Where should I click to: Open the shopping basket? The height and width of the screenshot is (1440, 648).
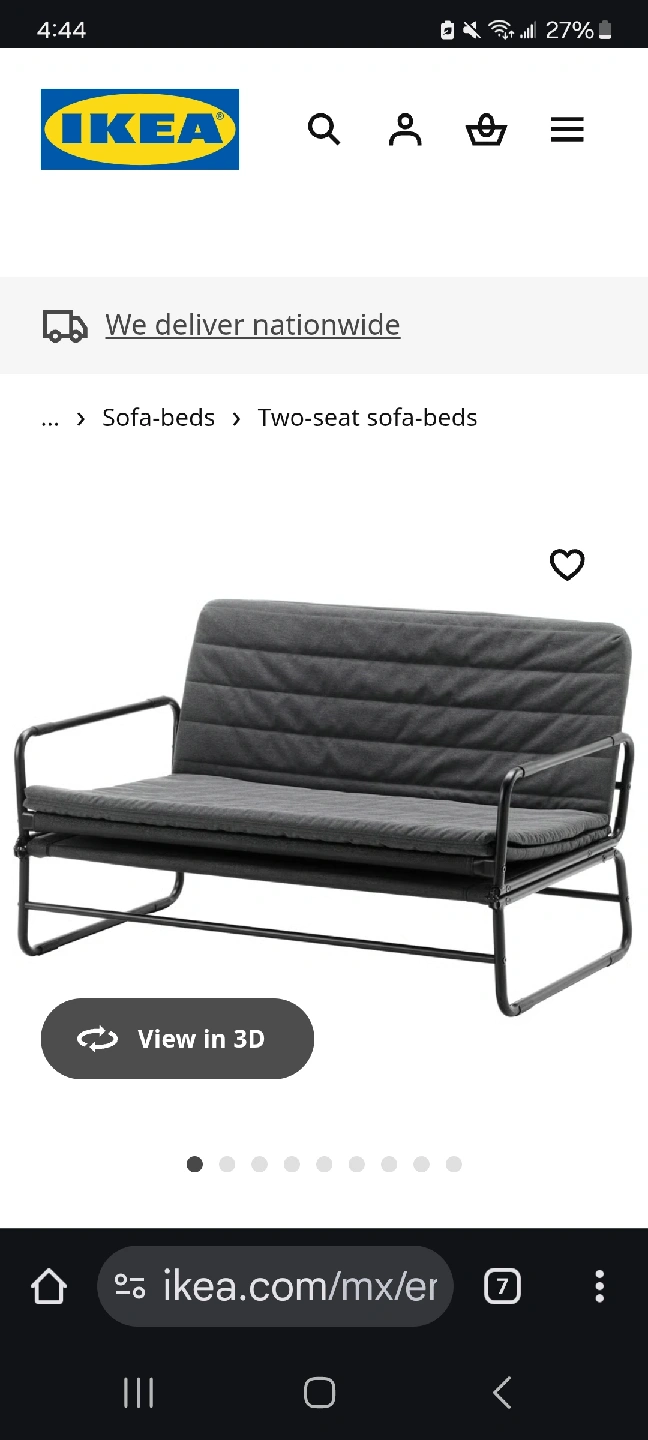(x=486, y=130)
